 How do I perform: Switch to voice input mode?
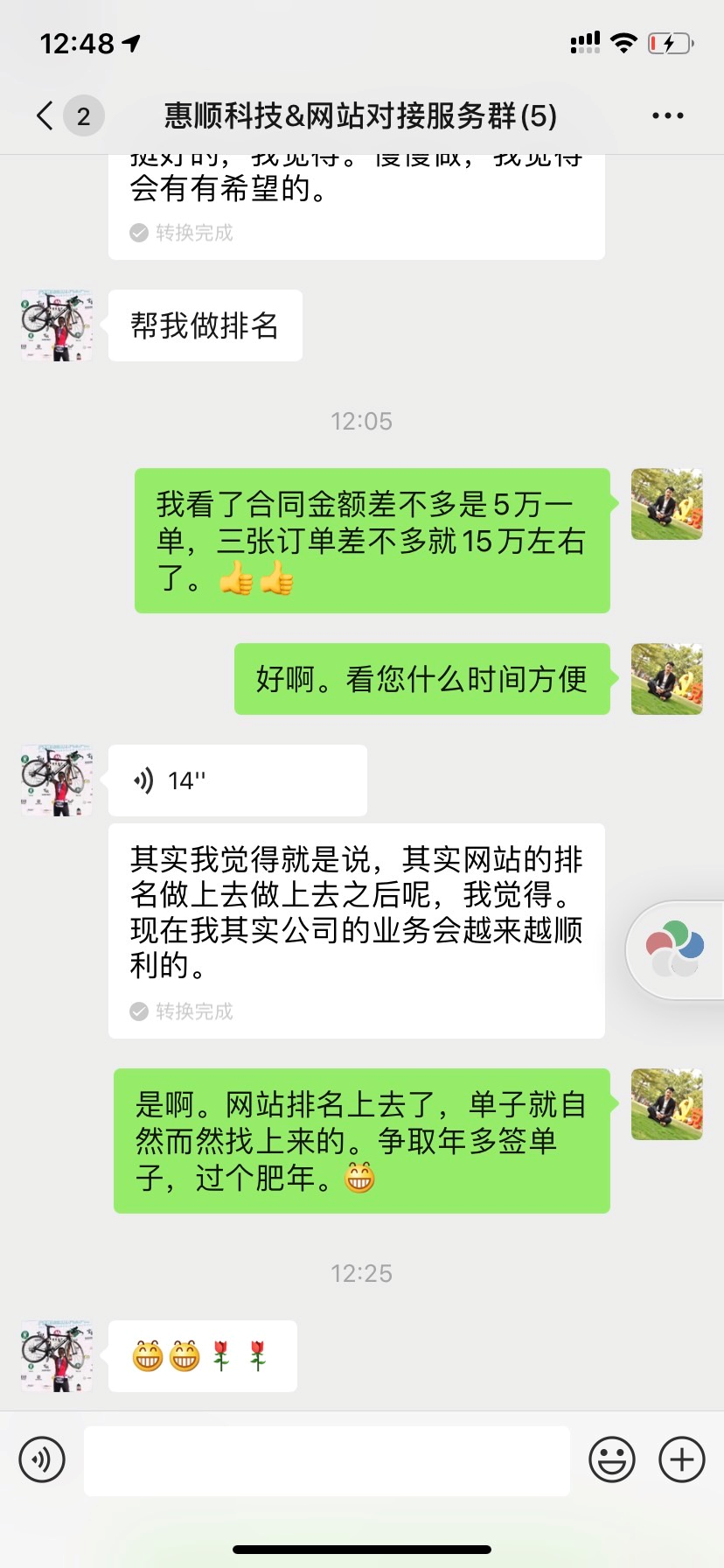[42, 1459]
